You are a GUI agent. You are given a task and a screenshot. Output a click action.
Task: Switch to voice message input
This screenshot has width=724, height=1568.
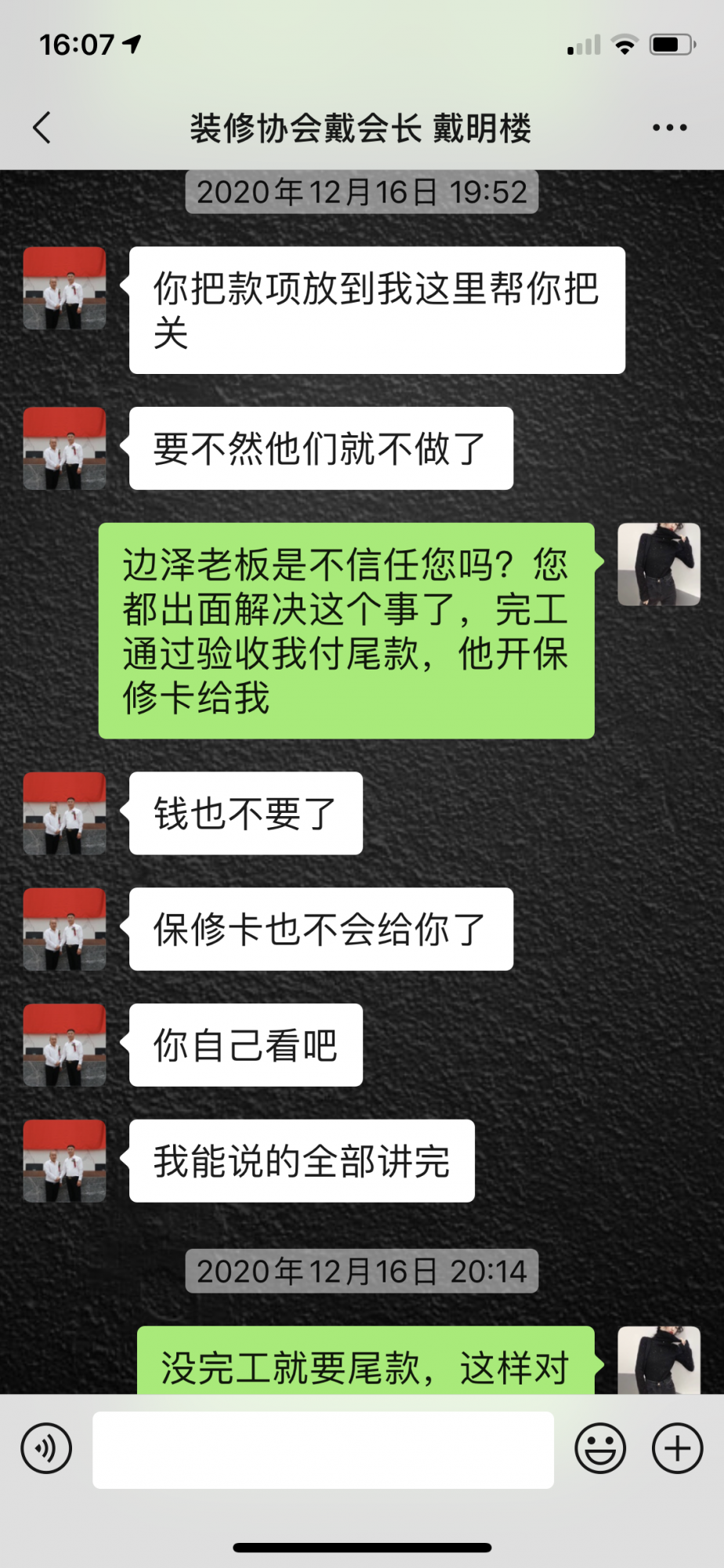click(47, 1449)
